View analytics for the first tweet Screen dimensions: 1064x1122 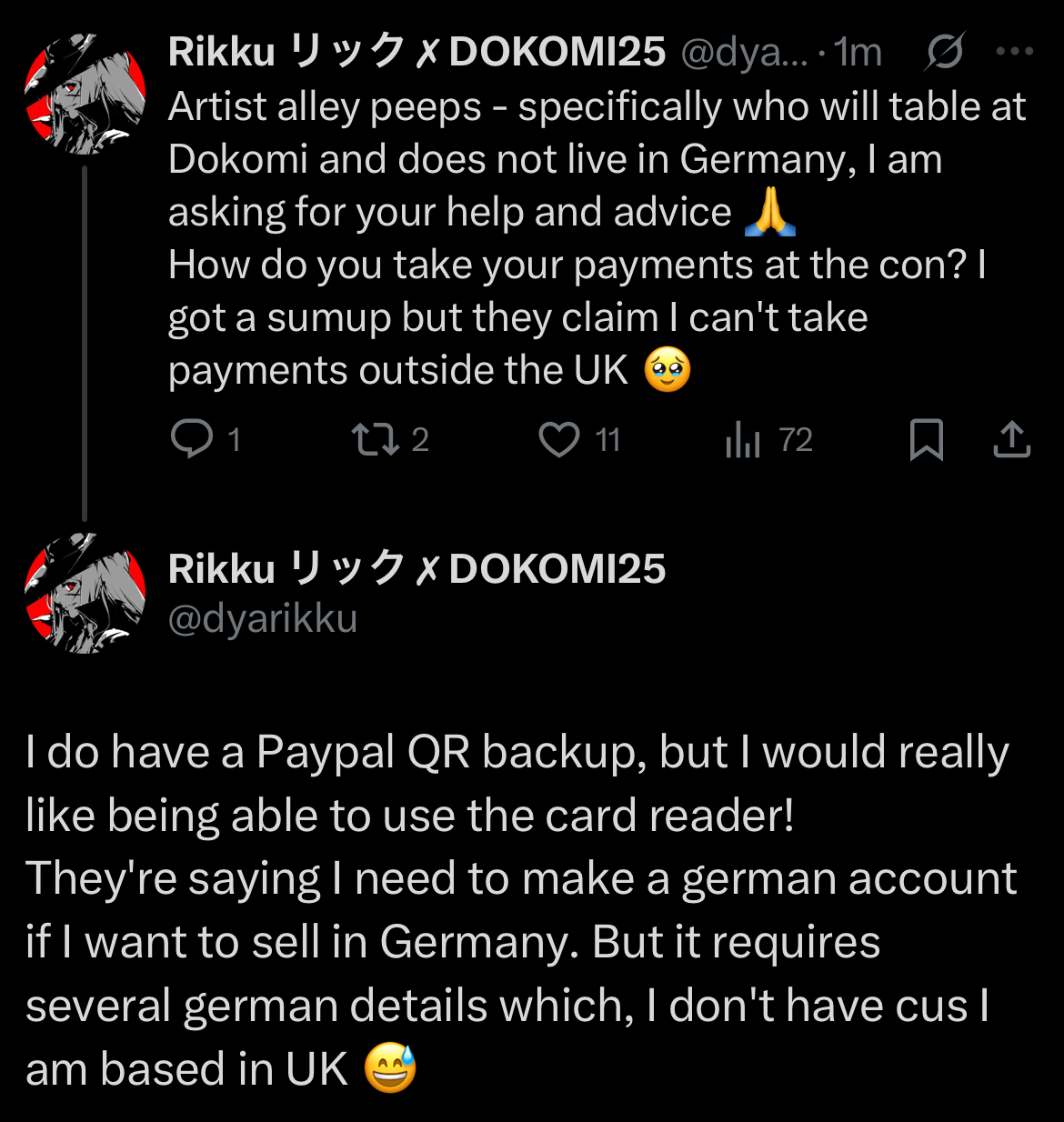click(x=743, y=440)
